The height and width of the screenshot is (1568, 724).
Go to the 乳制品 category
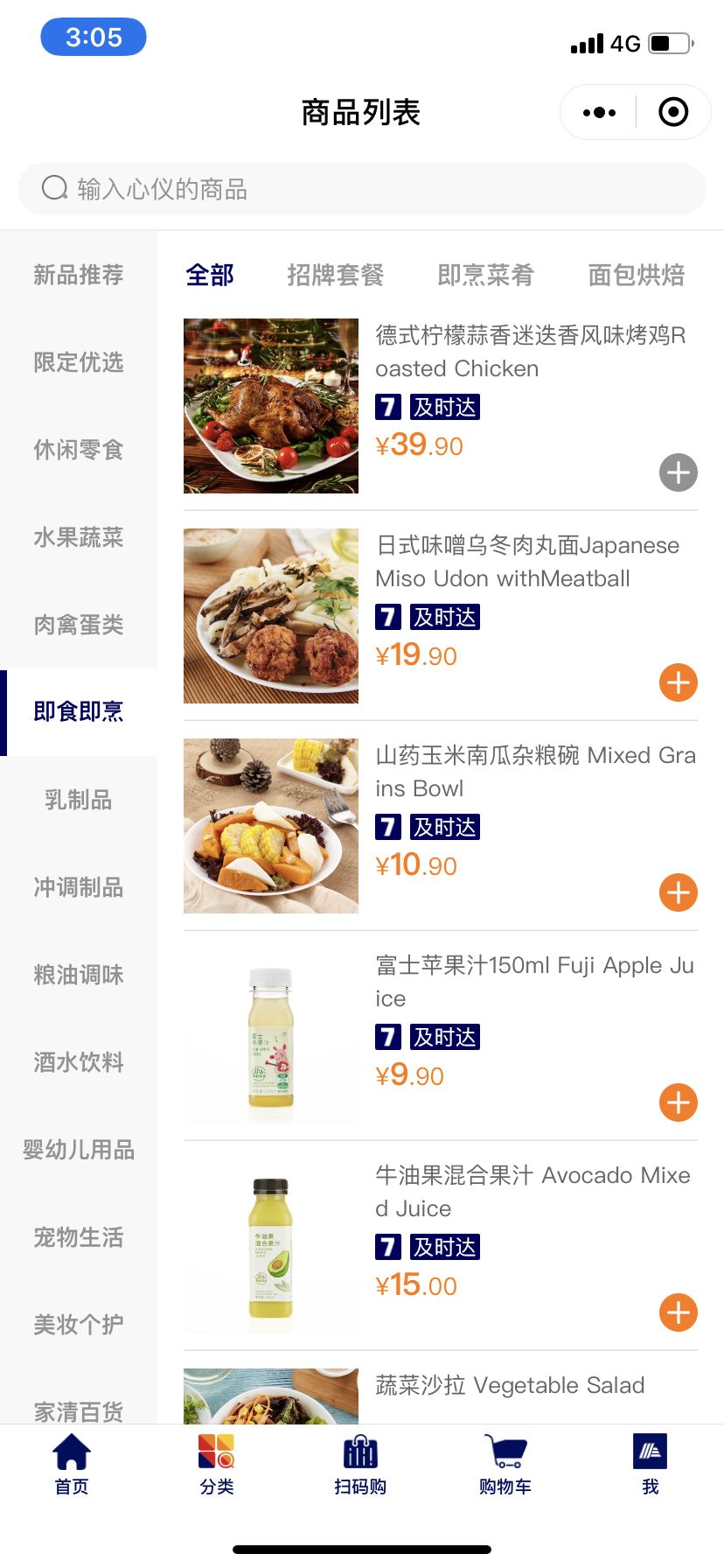click(79, 800)
